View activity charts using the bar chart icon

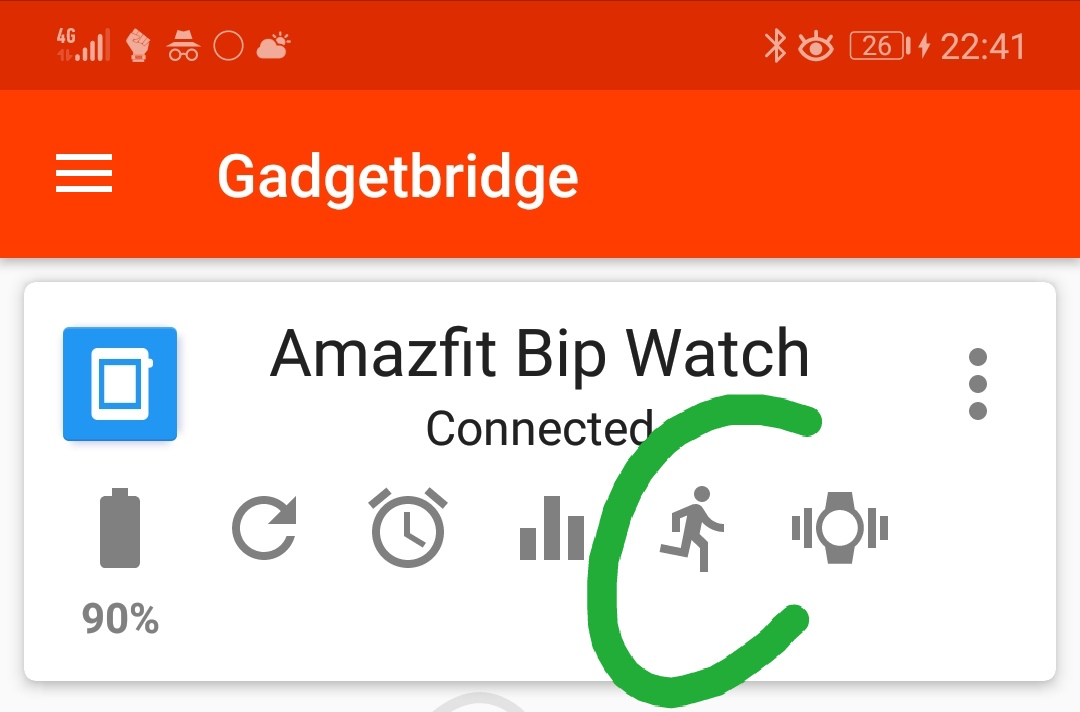(x=551, y=528)
